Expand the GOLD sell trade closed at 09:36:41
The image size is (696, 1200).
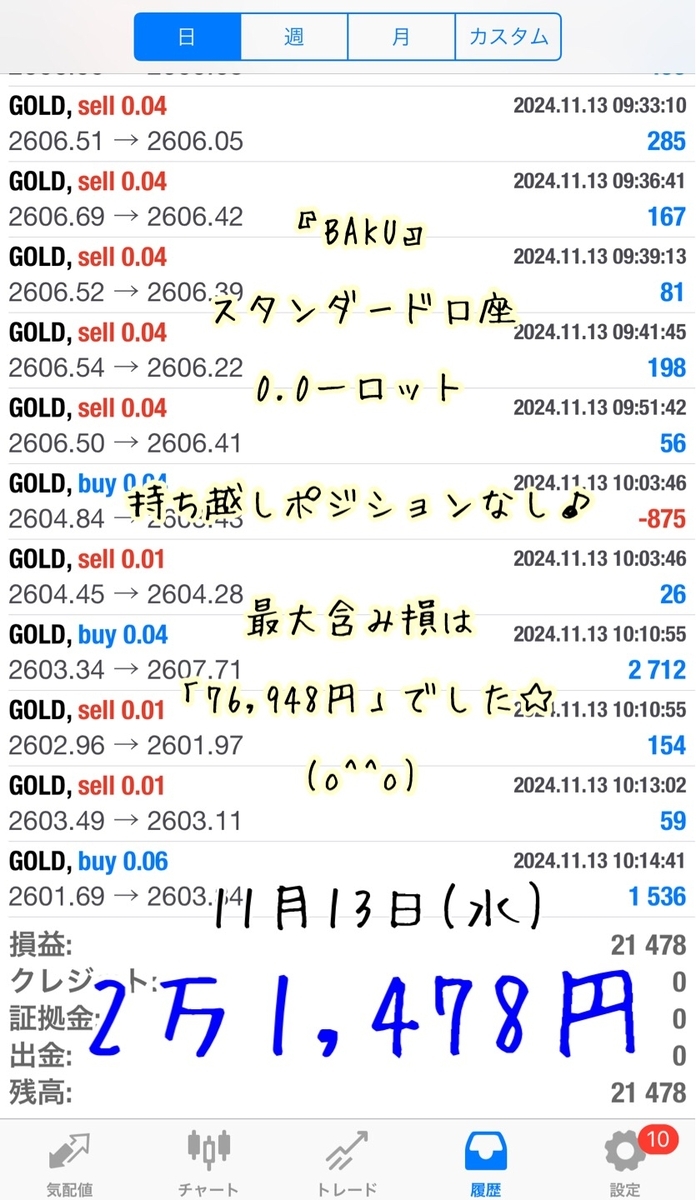click(x=347, y=199)
